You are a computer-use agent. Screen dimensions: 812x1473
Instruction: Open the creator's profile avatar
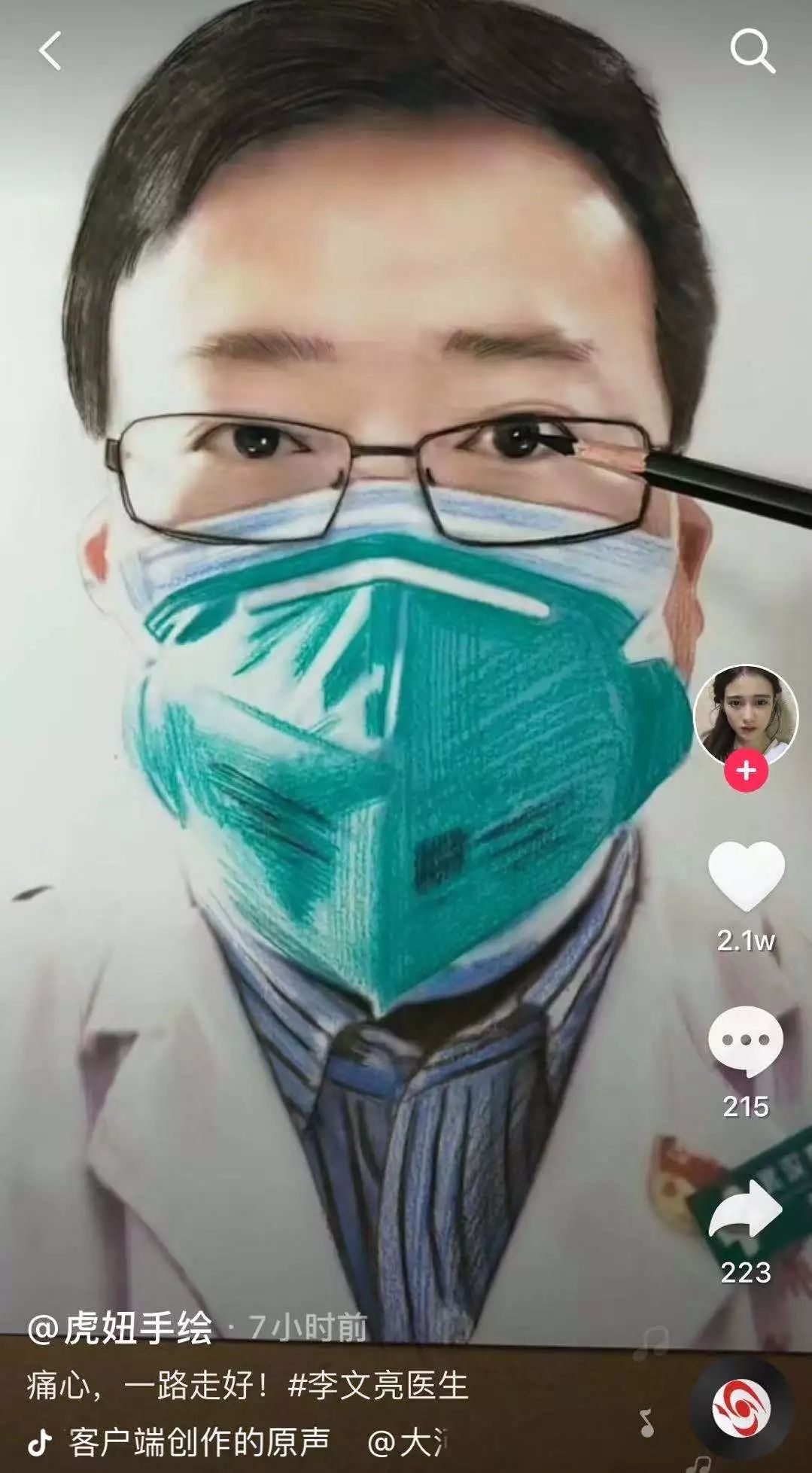pos(745,714)
